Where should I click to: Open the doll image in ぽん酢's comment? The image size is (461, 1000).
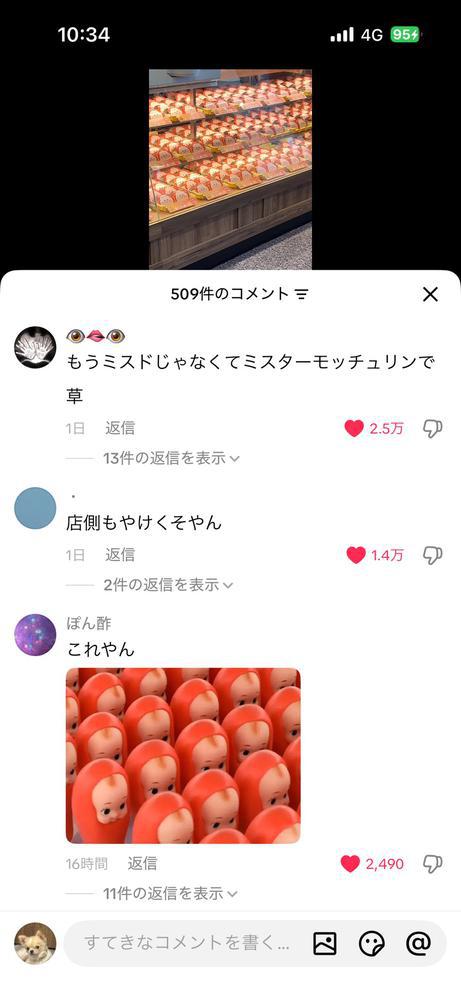(183, 756)
